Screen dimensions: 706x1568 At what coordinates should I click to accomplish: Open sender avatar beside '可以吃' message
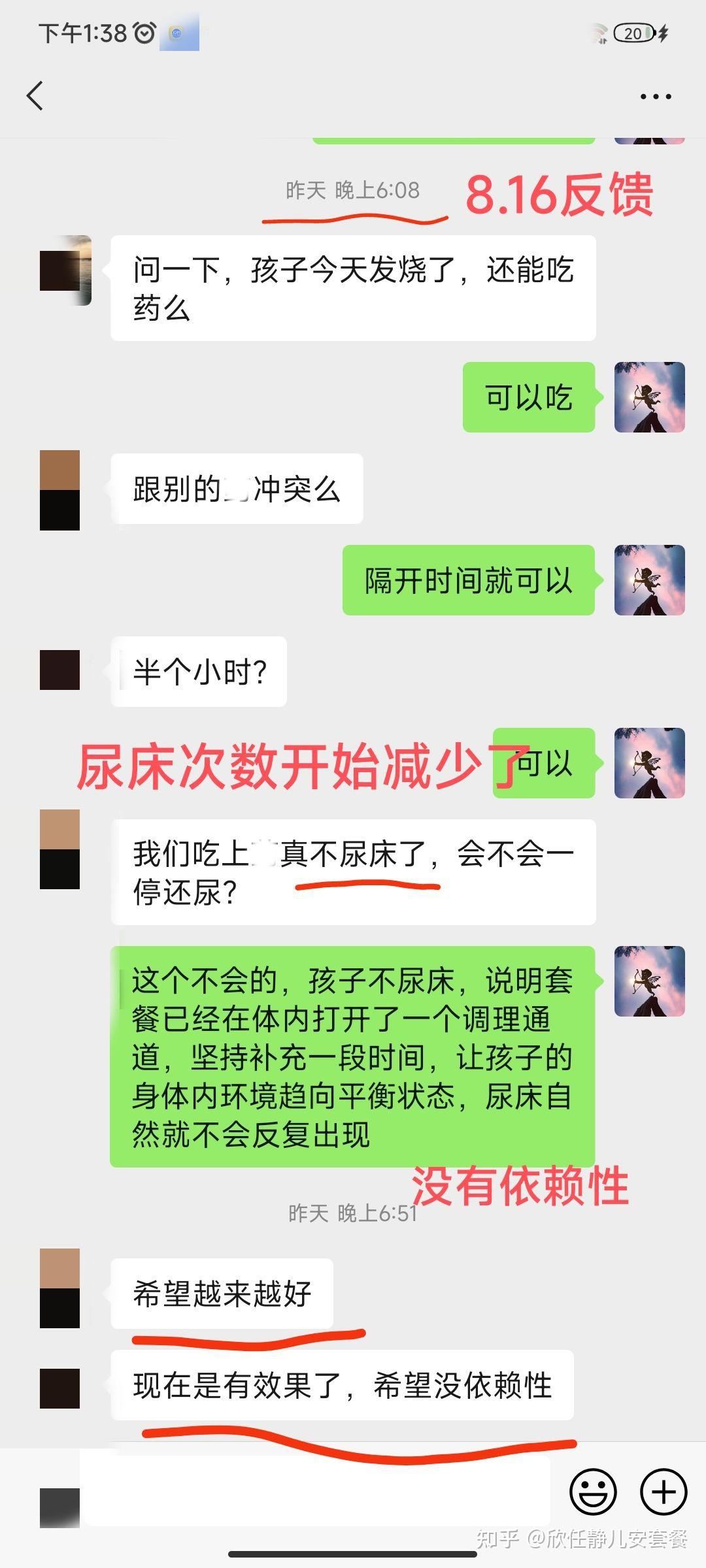pyautogui.click(x=649, y=397)
